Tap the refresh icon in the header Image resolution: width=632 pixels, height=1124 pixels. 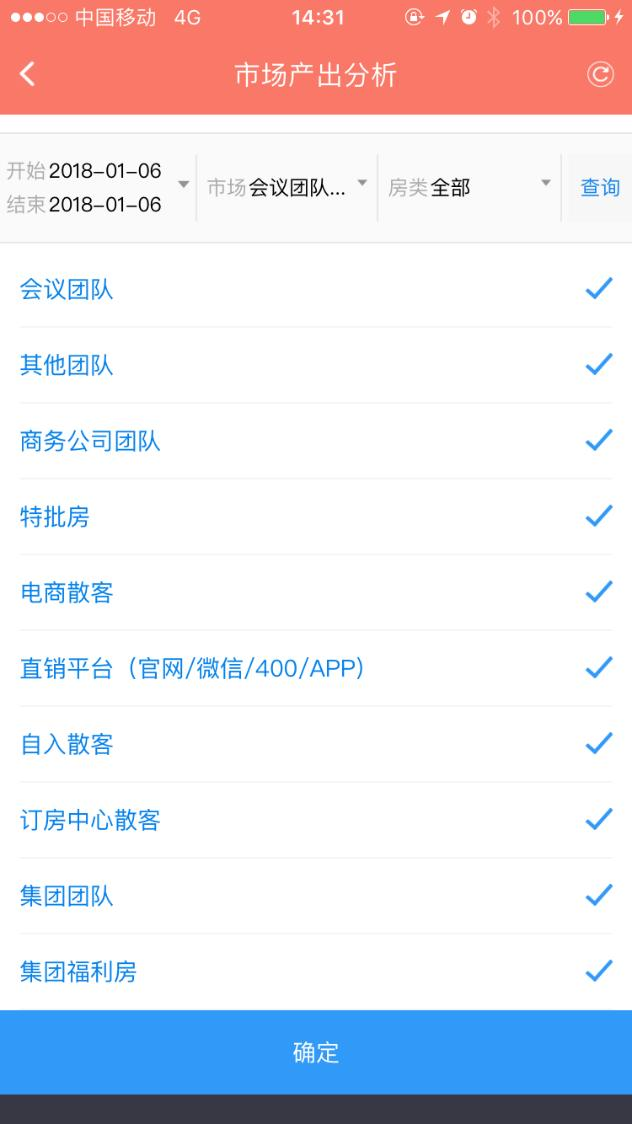click(x=600, y=75)
